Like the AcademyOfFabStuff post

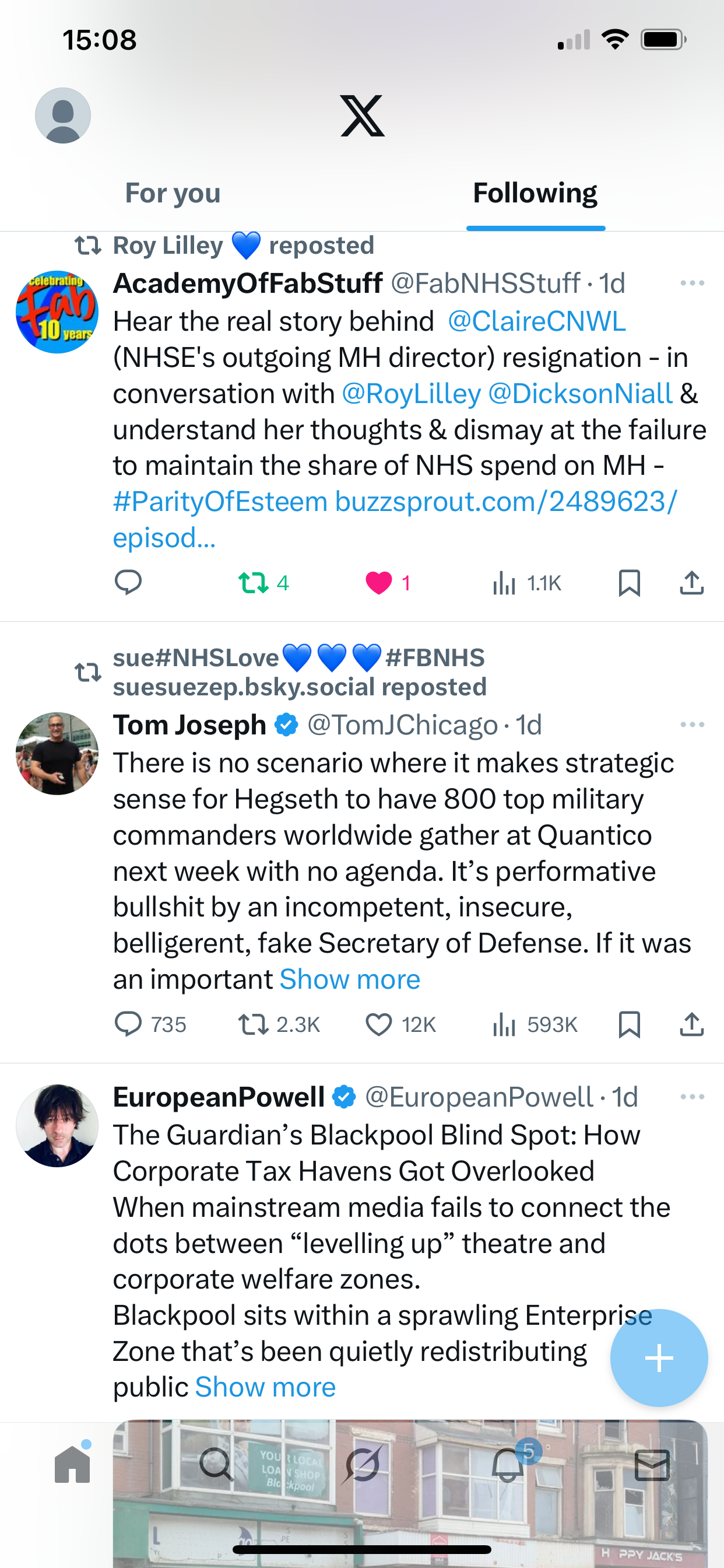[x=378, y=583]
